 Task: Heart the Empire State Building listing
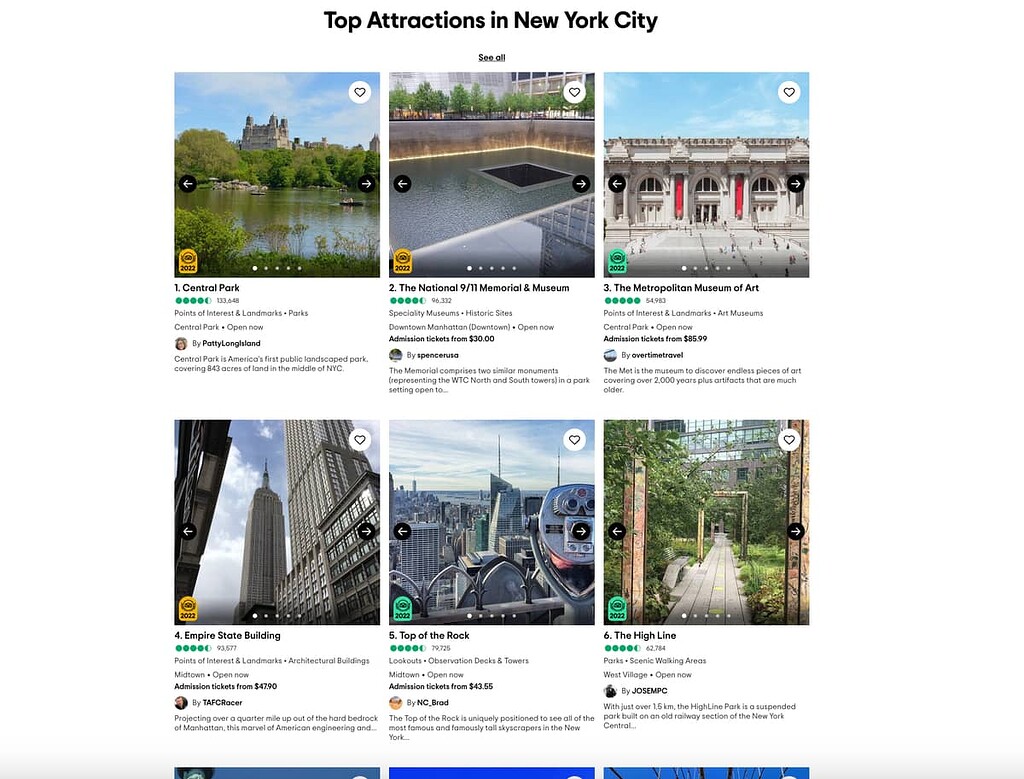coord(359,440)
